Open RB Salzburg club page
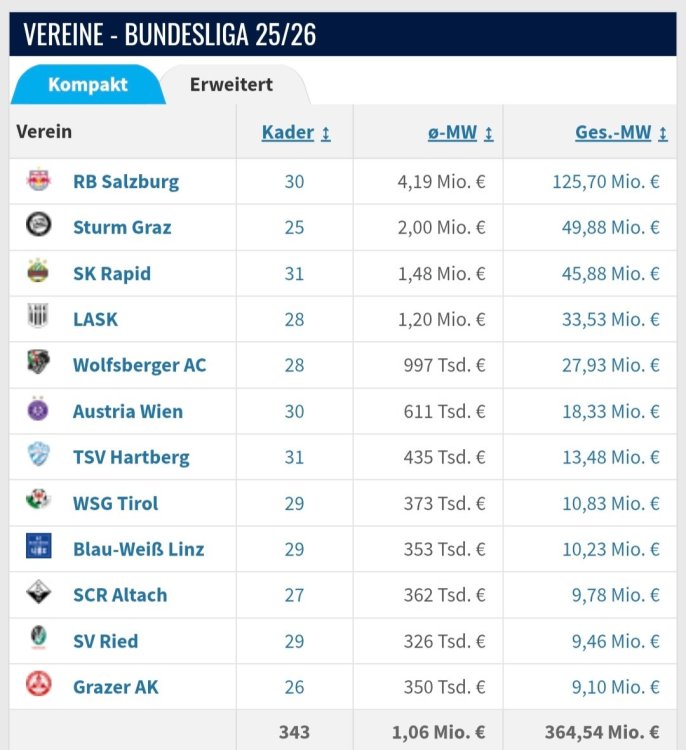Screen dimensions: 686x750 pyautogui.click(x=126, y=181)
